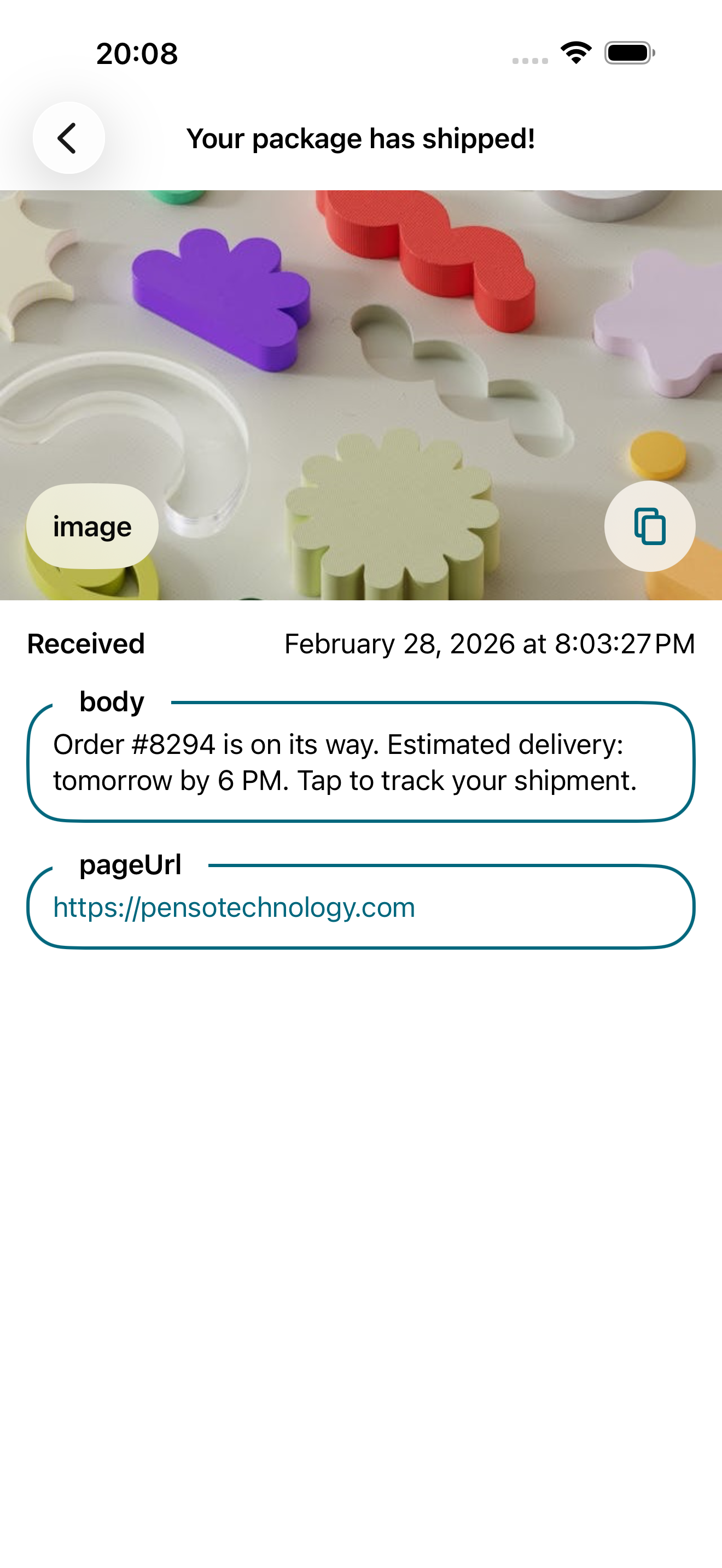Tap the Wi-Fi icon in the status bar

575,54
